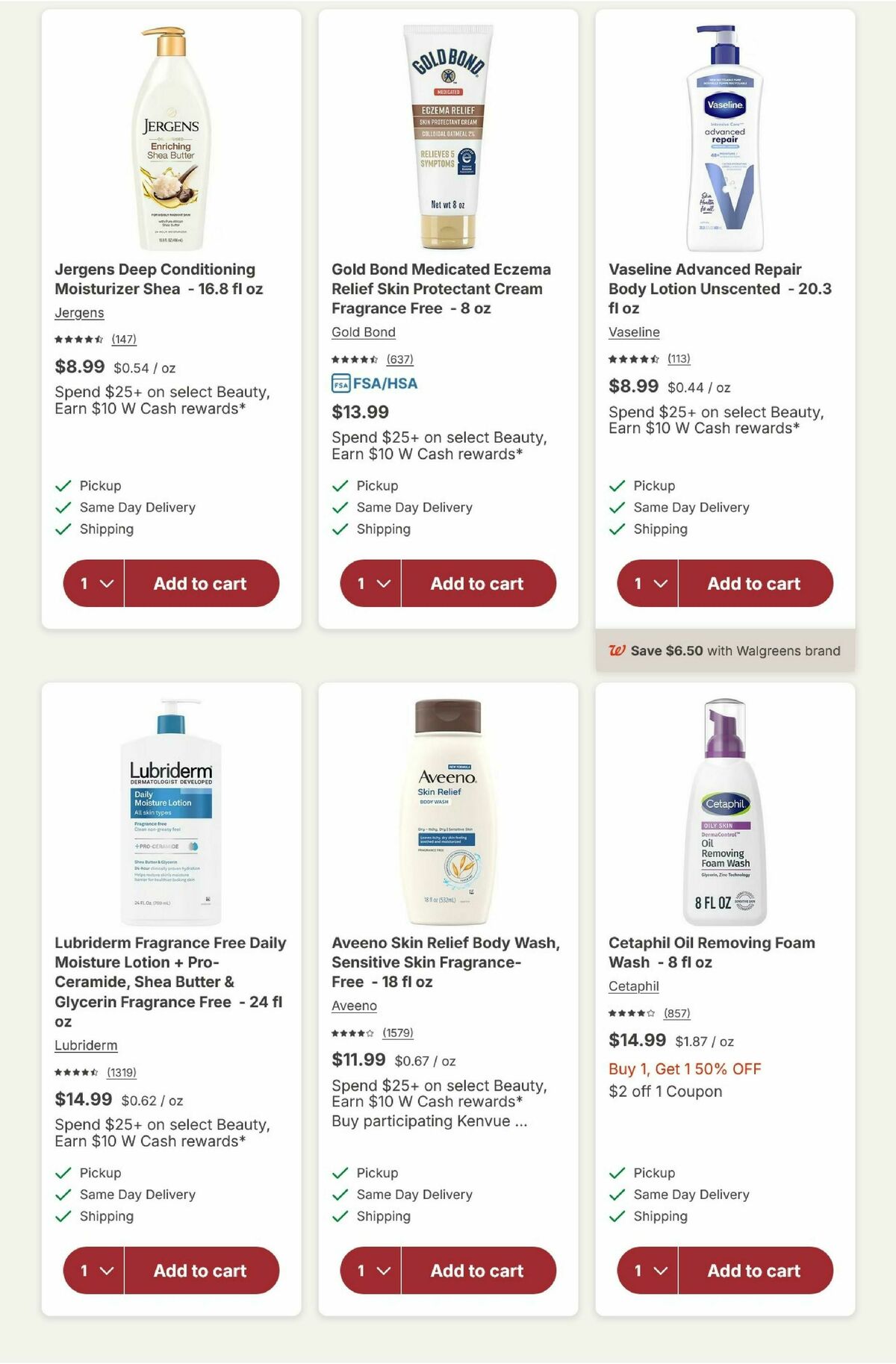Click the Shipping checkmark icon under Aveeno body wash
The image size is (896, 1364).
[340, 1216]
